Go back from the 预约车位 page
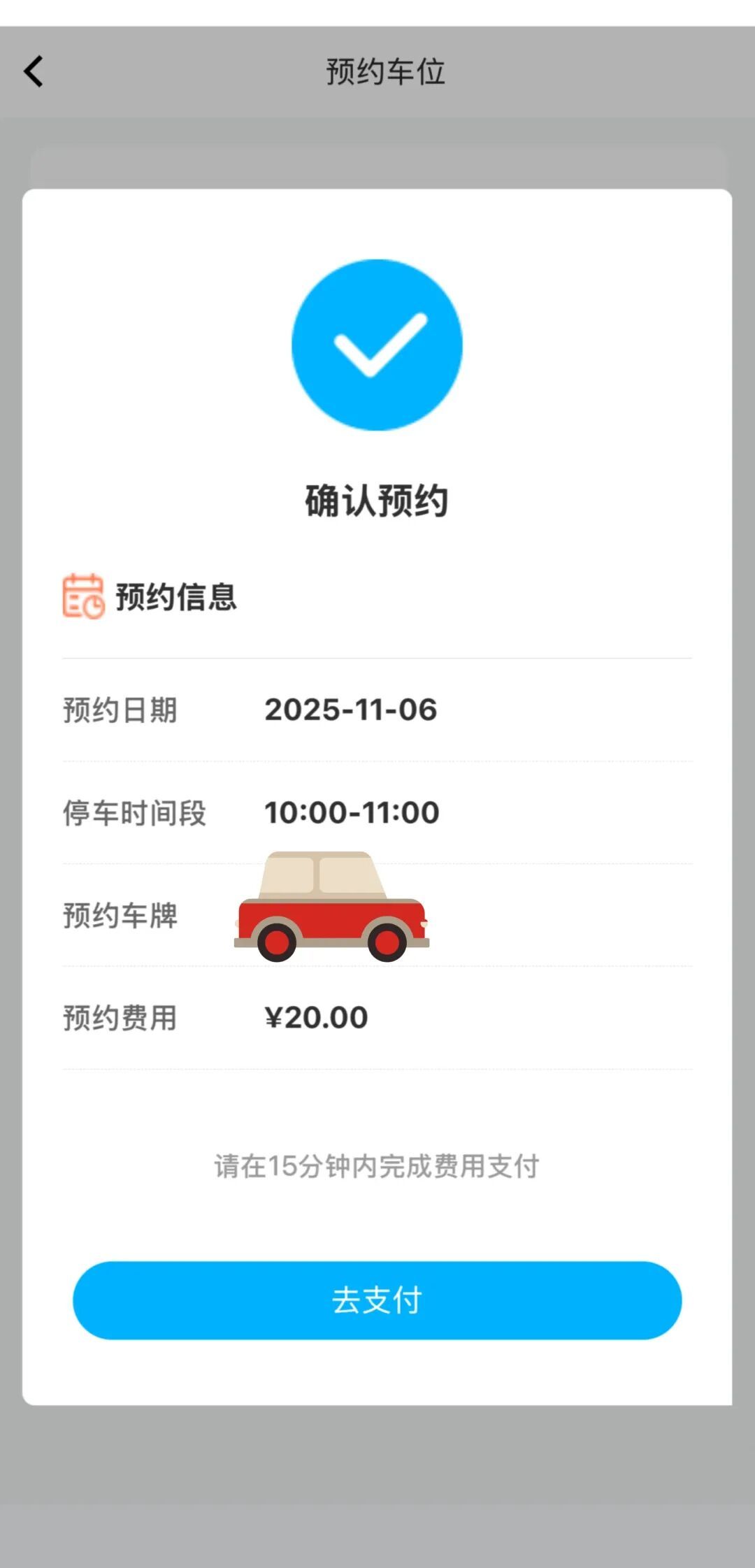Image resolution: width=755 pixels, height=1568 pixels. point(34,71)
